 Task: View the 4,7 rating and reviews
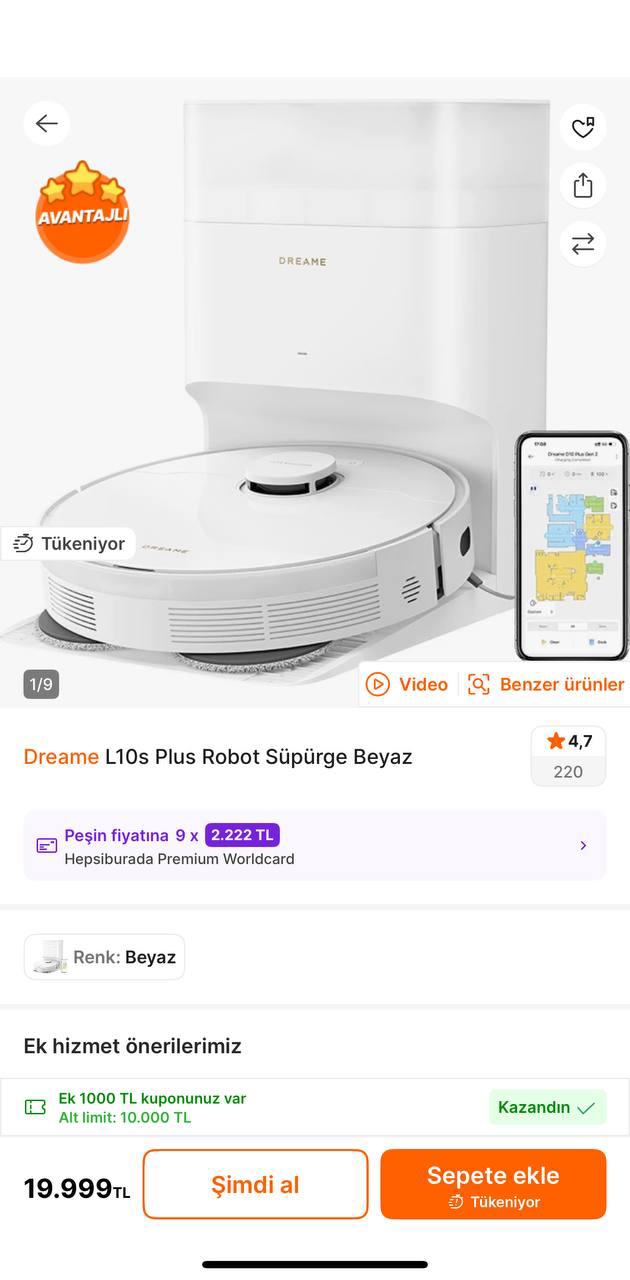pyautogui.click(x=568, y=756)
